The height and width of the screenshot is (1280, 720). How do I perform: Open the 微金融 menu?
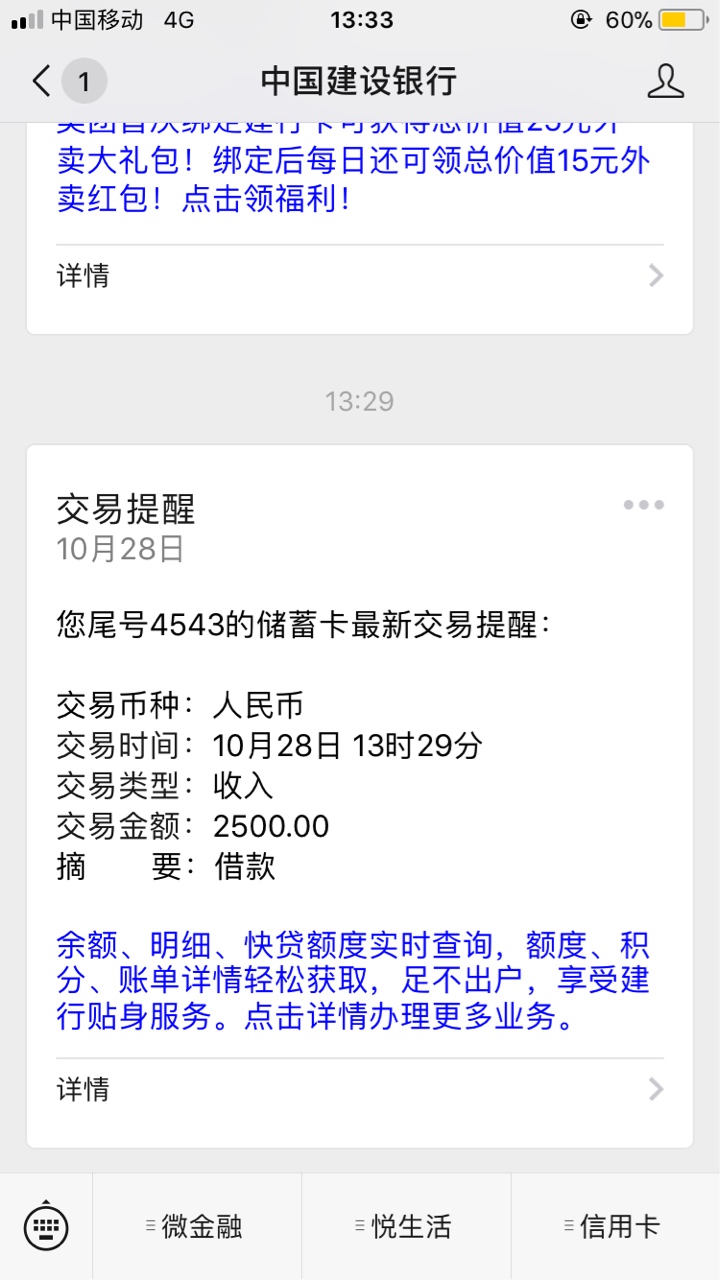click(197, 1227)
